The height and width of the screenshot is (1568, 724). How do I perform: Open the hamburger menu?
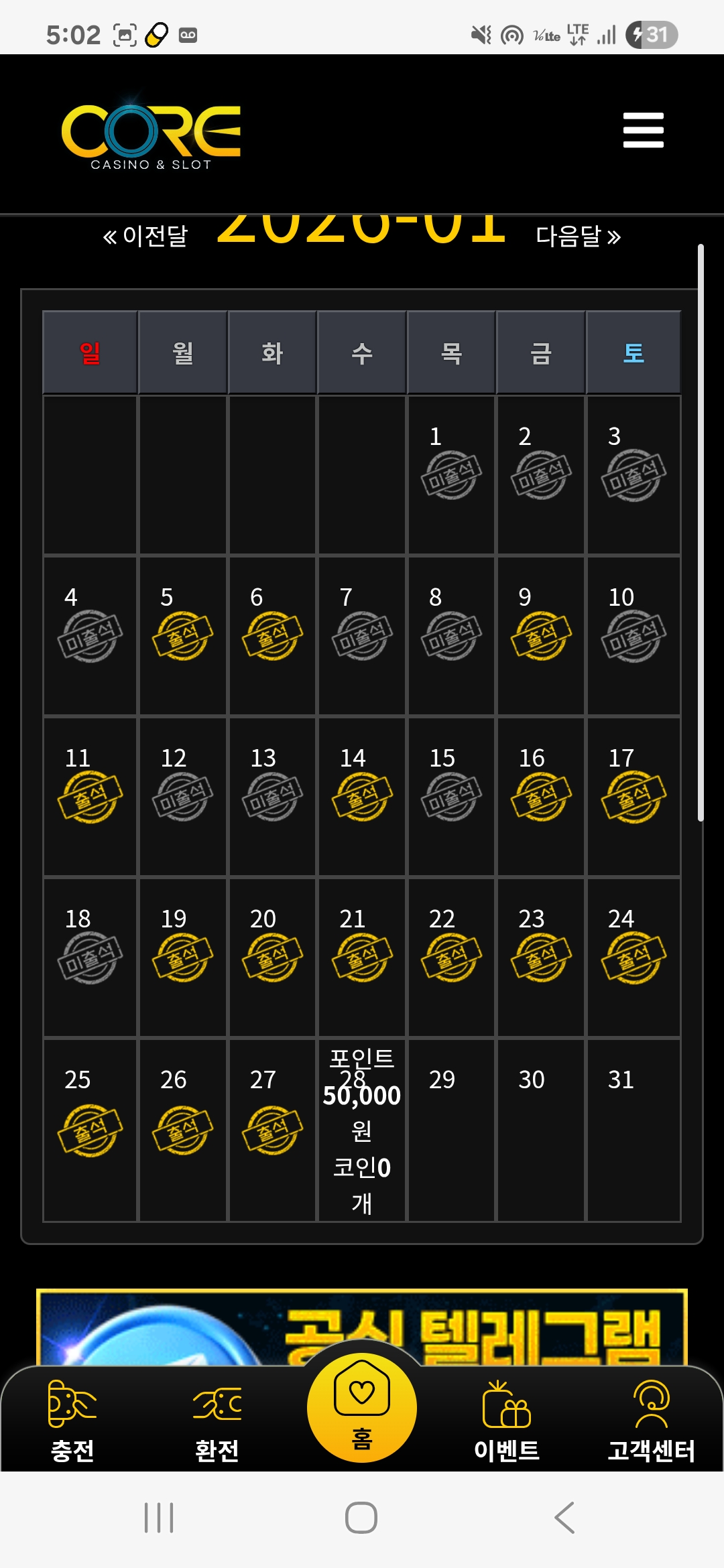pos(643,130)
